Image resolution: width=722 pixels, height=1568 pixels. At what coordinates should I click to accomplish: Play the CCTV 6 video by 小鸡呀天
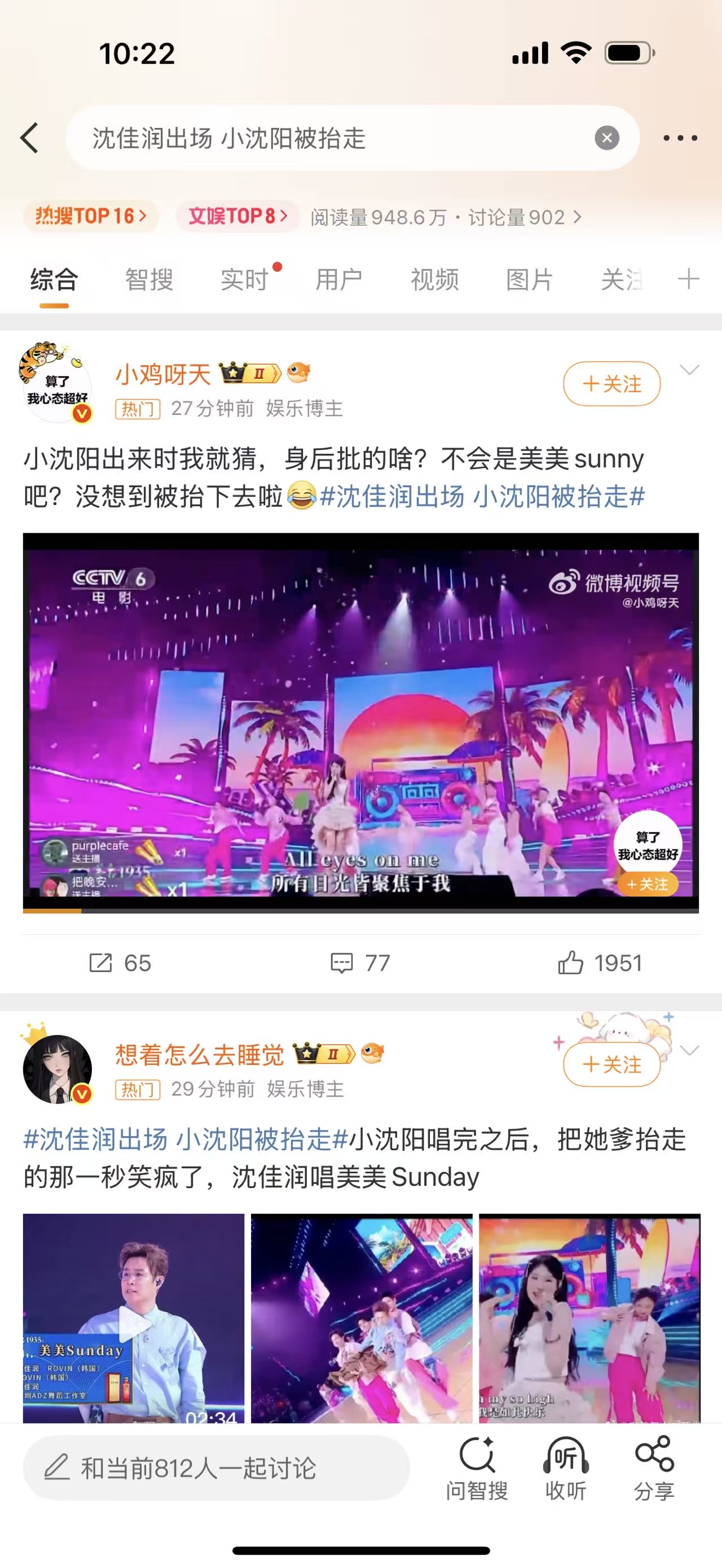click(x=360, y=722)
